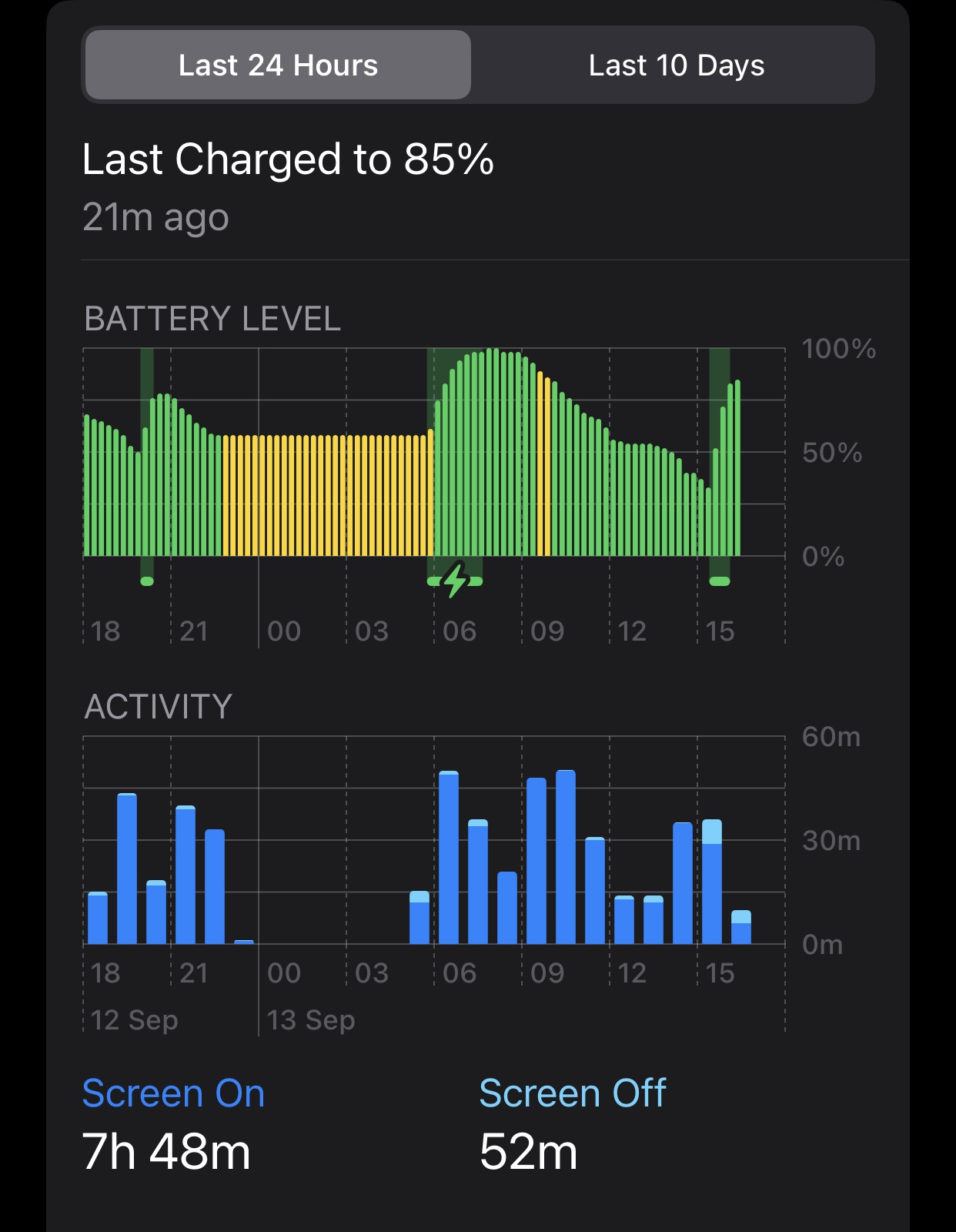Select the Last 24 Hours segment
This screenshot has width=956, height=1232.
[x=278, y=65]
